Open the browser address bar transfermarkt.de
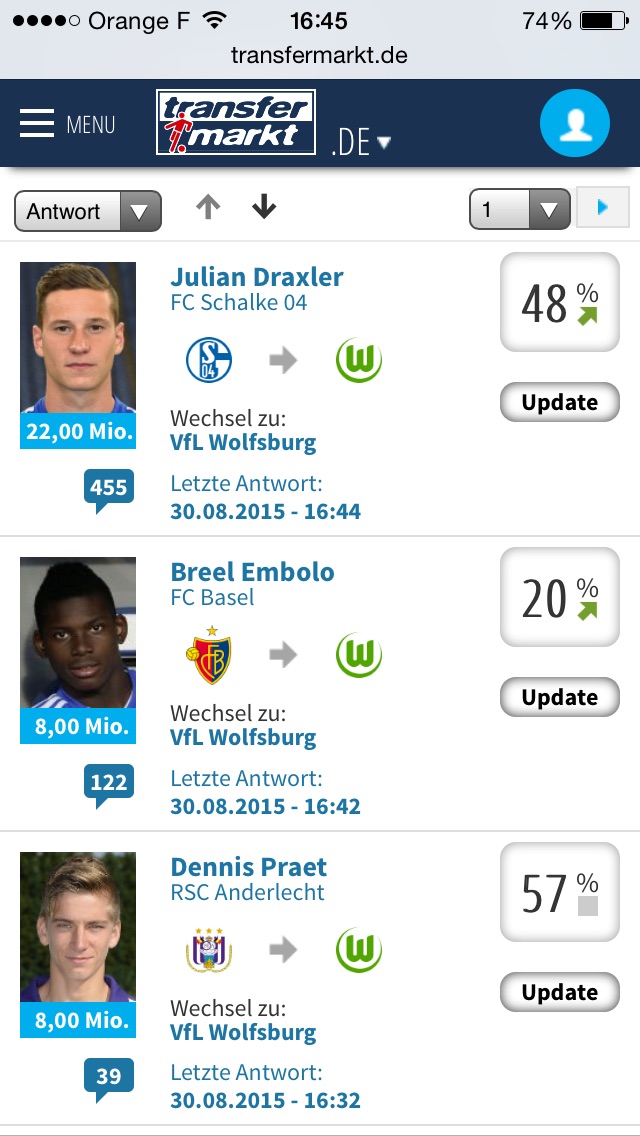 (319, 55)
